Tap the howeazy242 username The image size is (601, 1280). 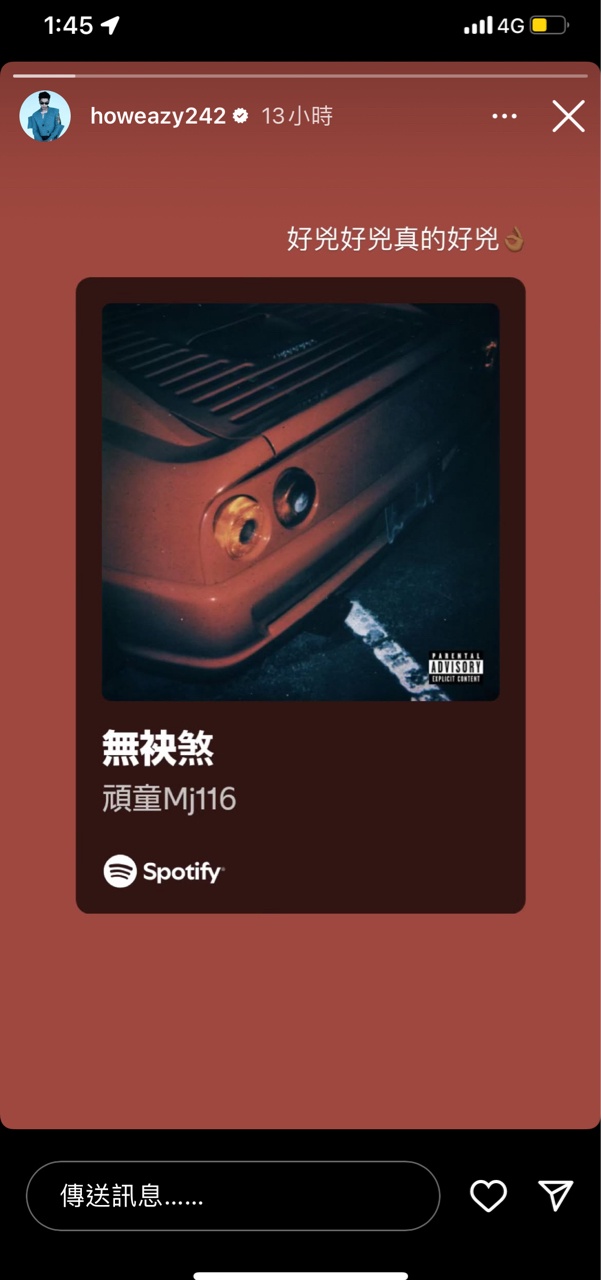(158, 116)
